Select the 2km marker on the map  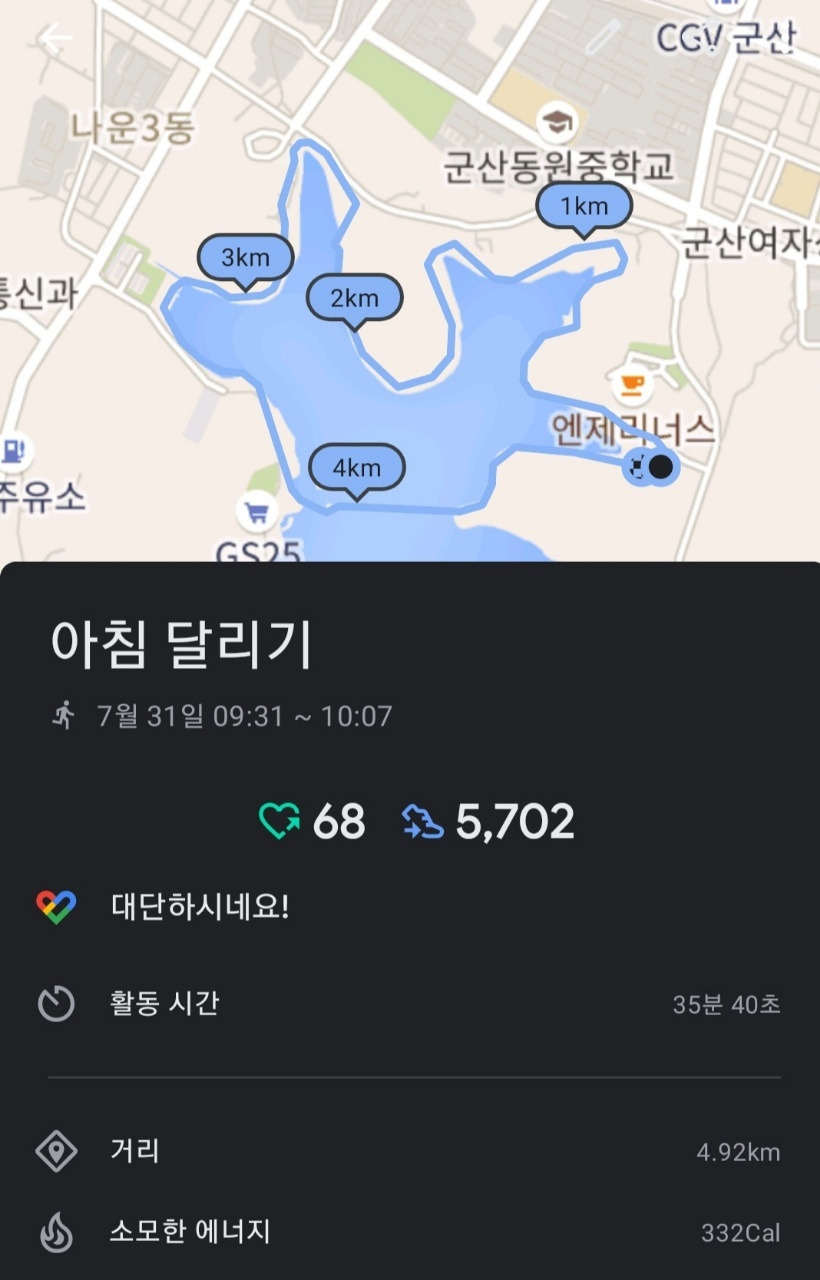click(x=355, y=297)
